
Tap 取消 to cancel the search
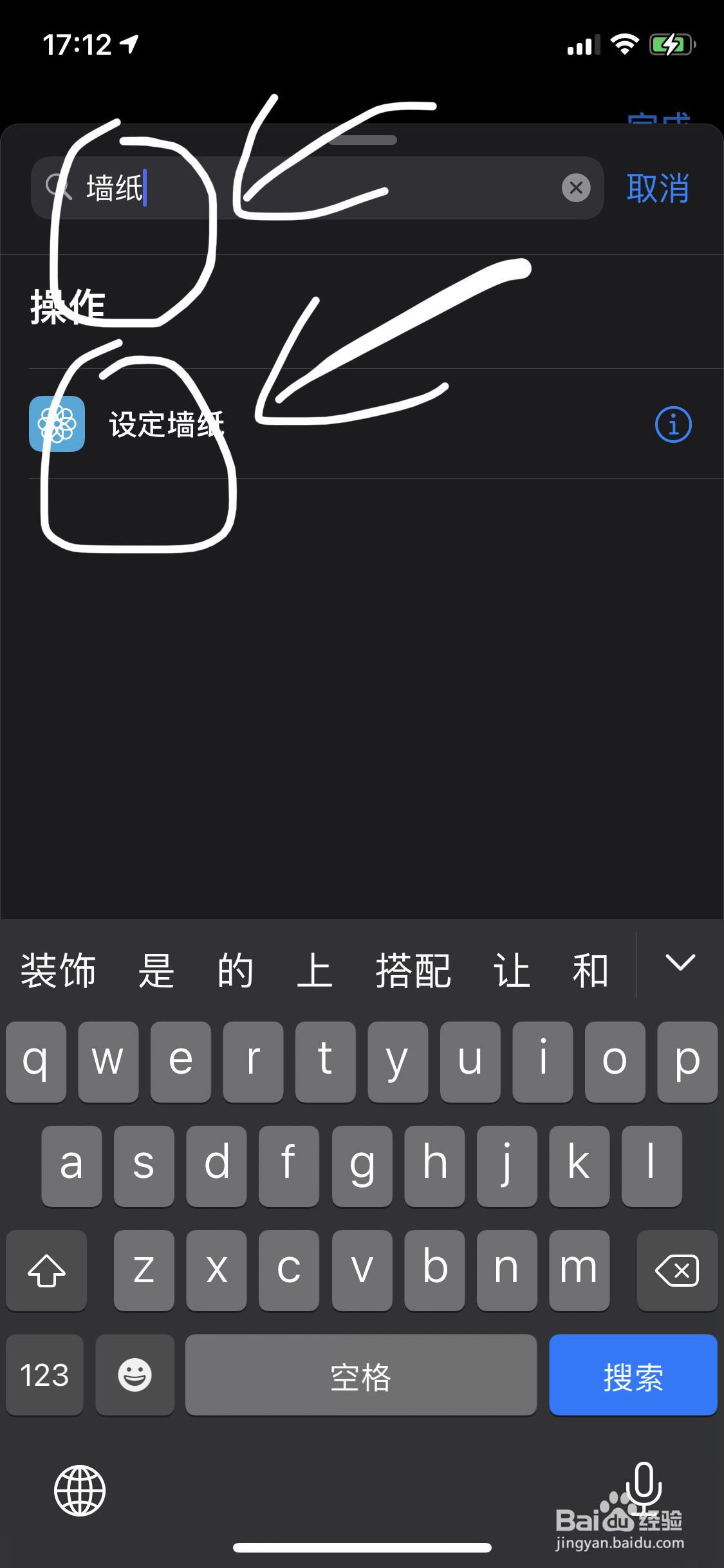657,187
